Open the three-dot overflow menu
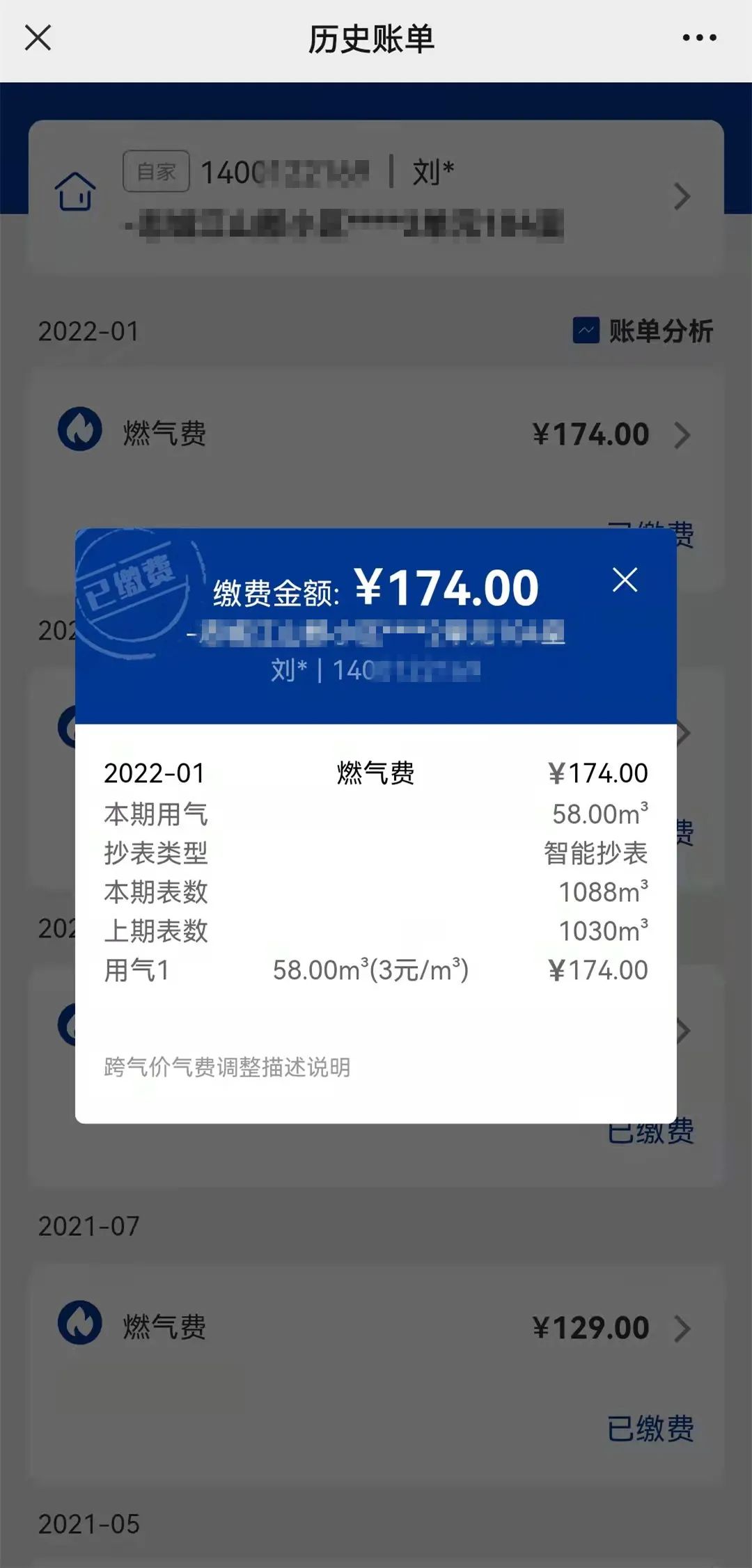Screen dimensions: 752x1568 (x=699, y=38)
